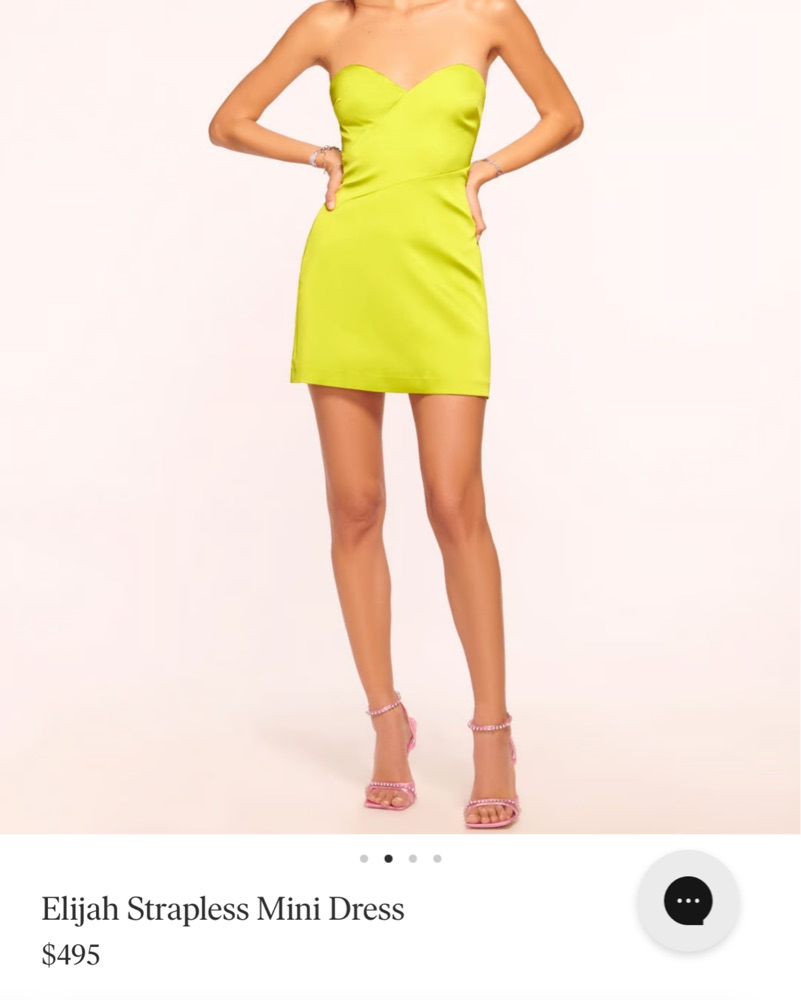Open the chat support bubble
This screenshot has height=1000, width=801.
click(688, 900)
